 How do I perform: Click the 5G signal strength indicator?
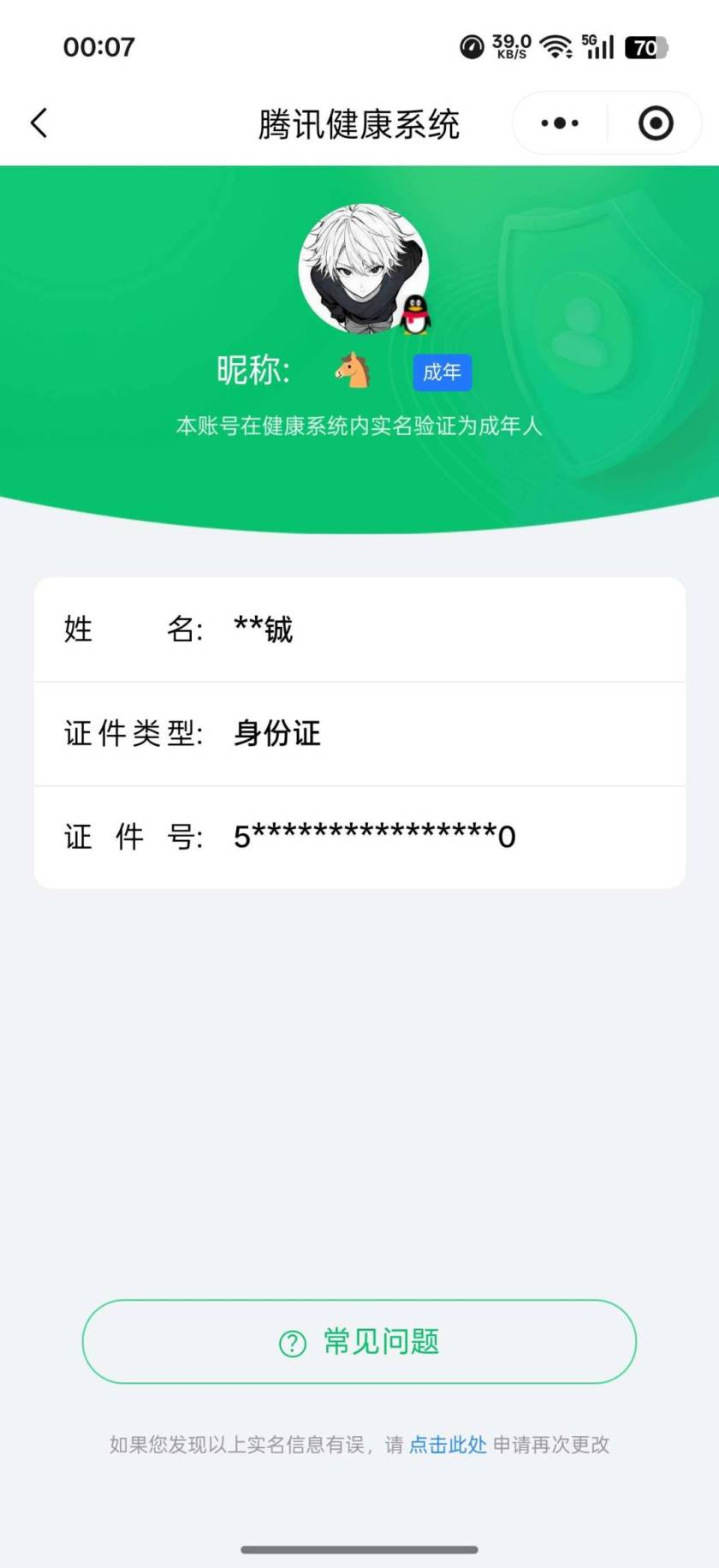(x=599, y=46)
